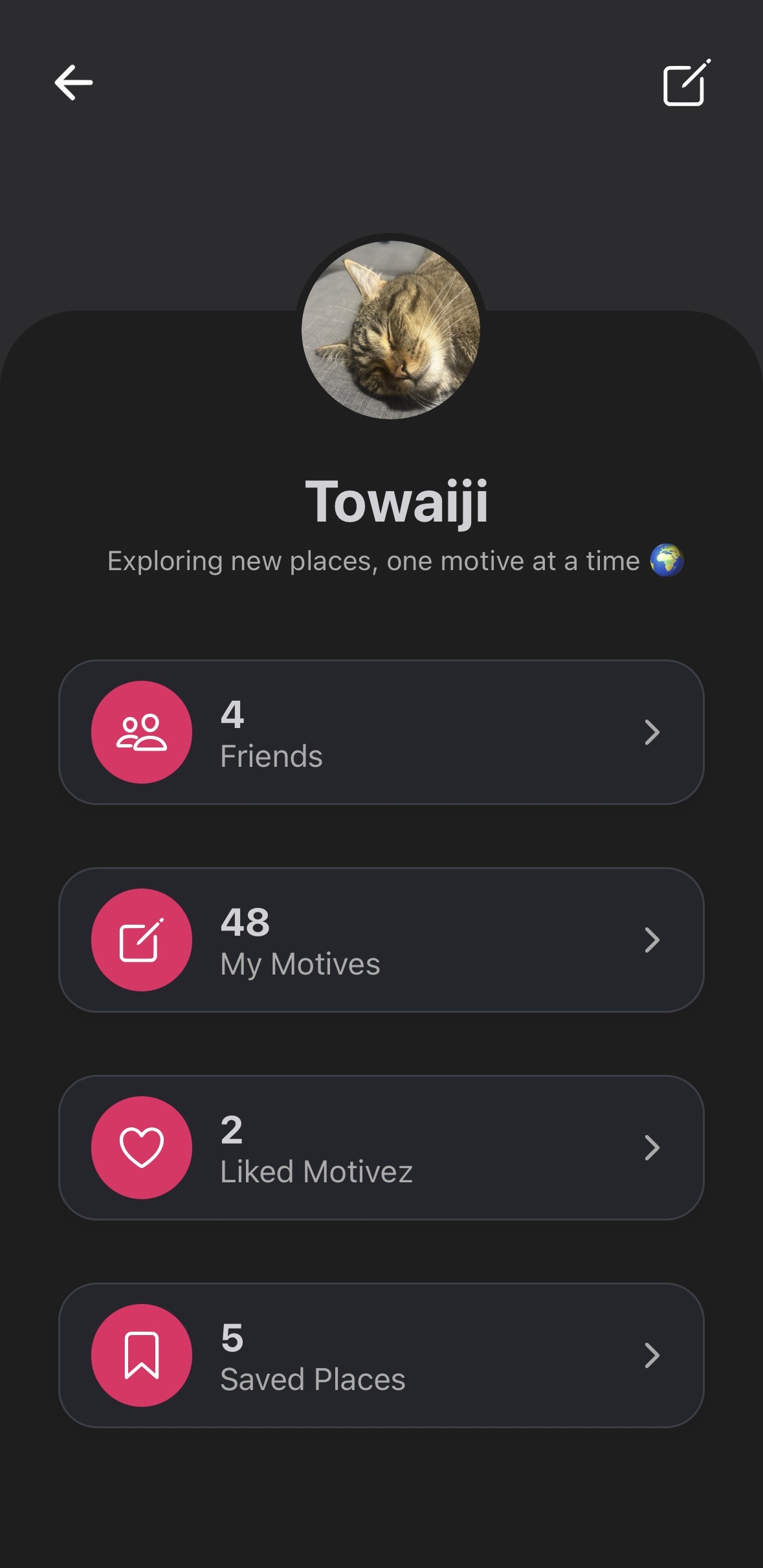Open the 2 Liked Motivez entries
The width and height of the screenshot is (763, 1568).
click(x=381, y=1147)
